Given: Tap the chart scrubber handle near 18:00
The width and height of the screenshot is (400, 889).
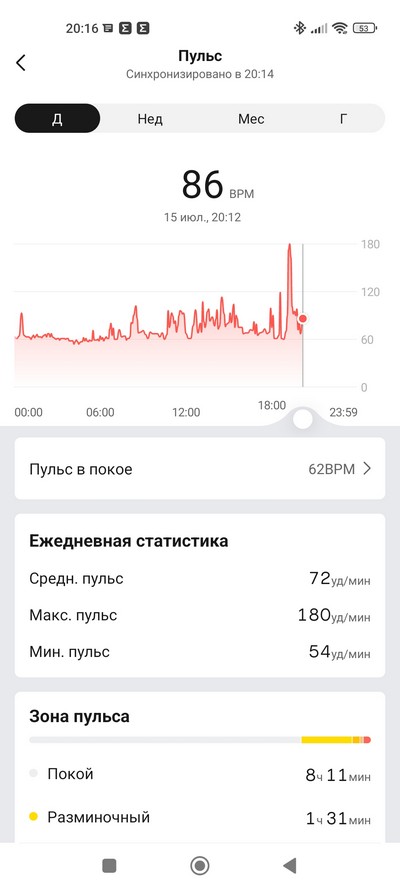Looking at the screenshot, I should click(x=303, y=420).
